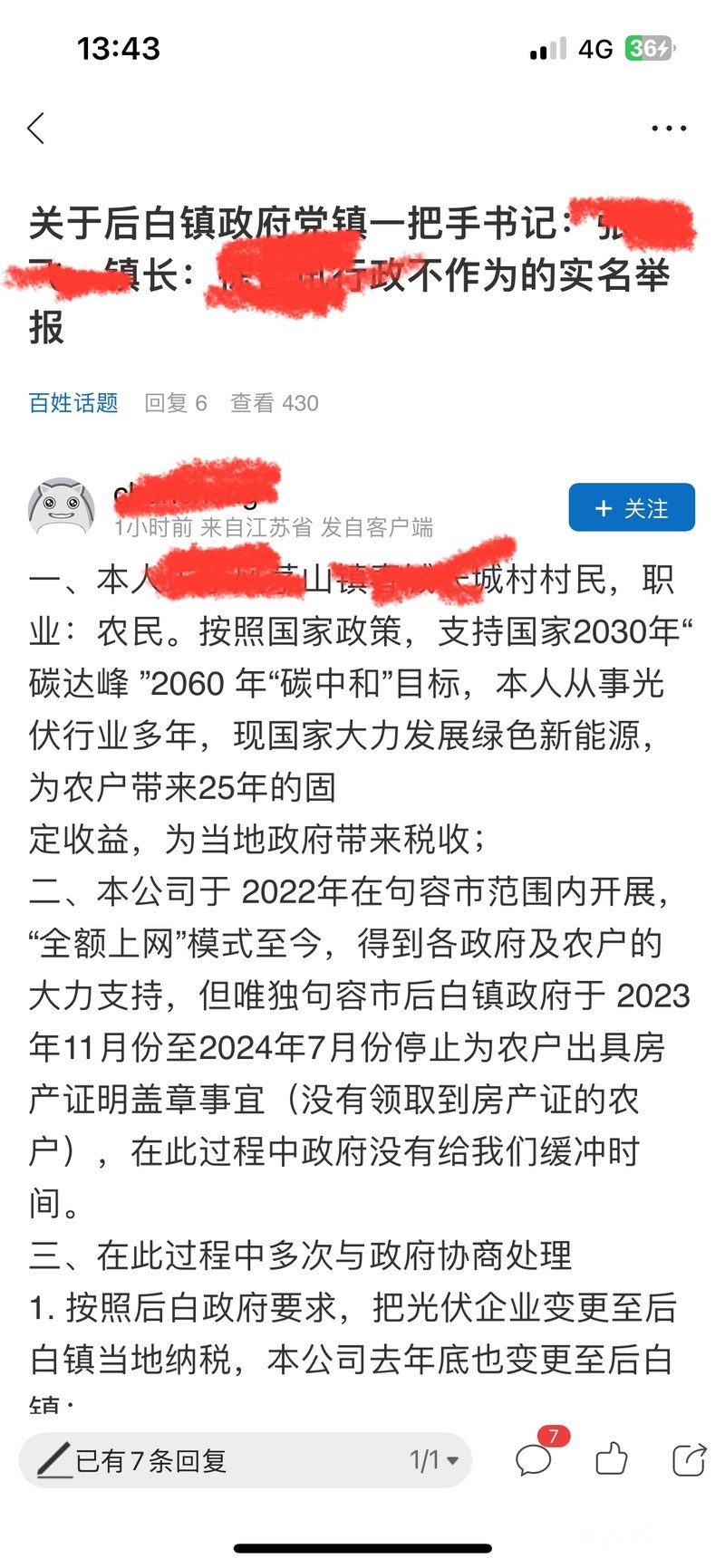Like this post with thumbs-up
Image resolution: width=725 pixels, height=1568 pixels.
coord(612,1458)
